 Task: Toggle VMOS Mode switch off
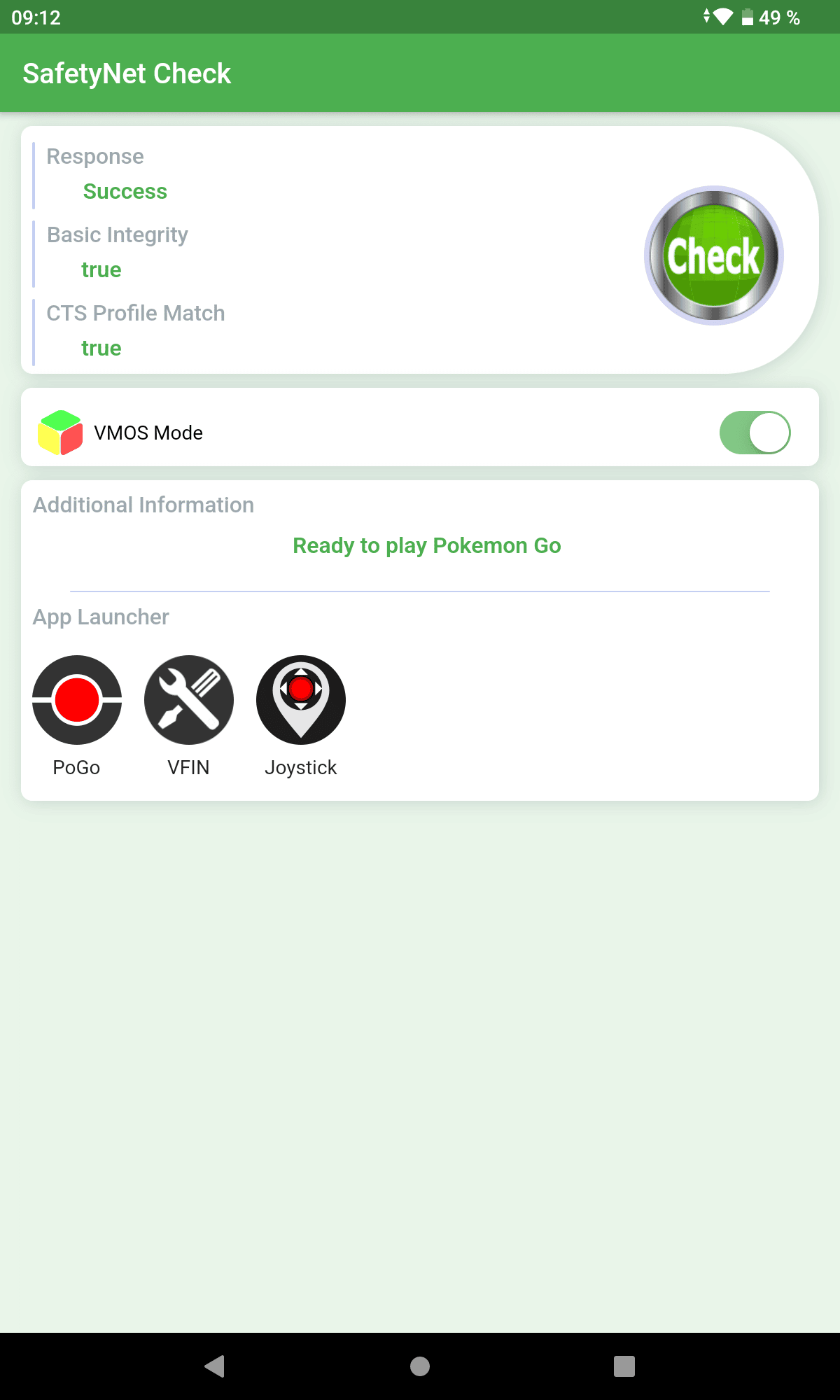(x=755, y=433)
